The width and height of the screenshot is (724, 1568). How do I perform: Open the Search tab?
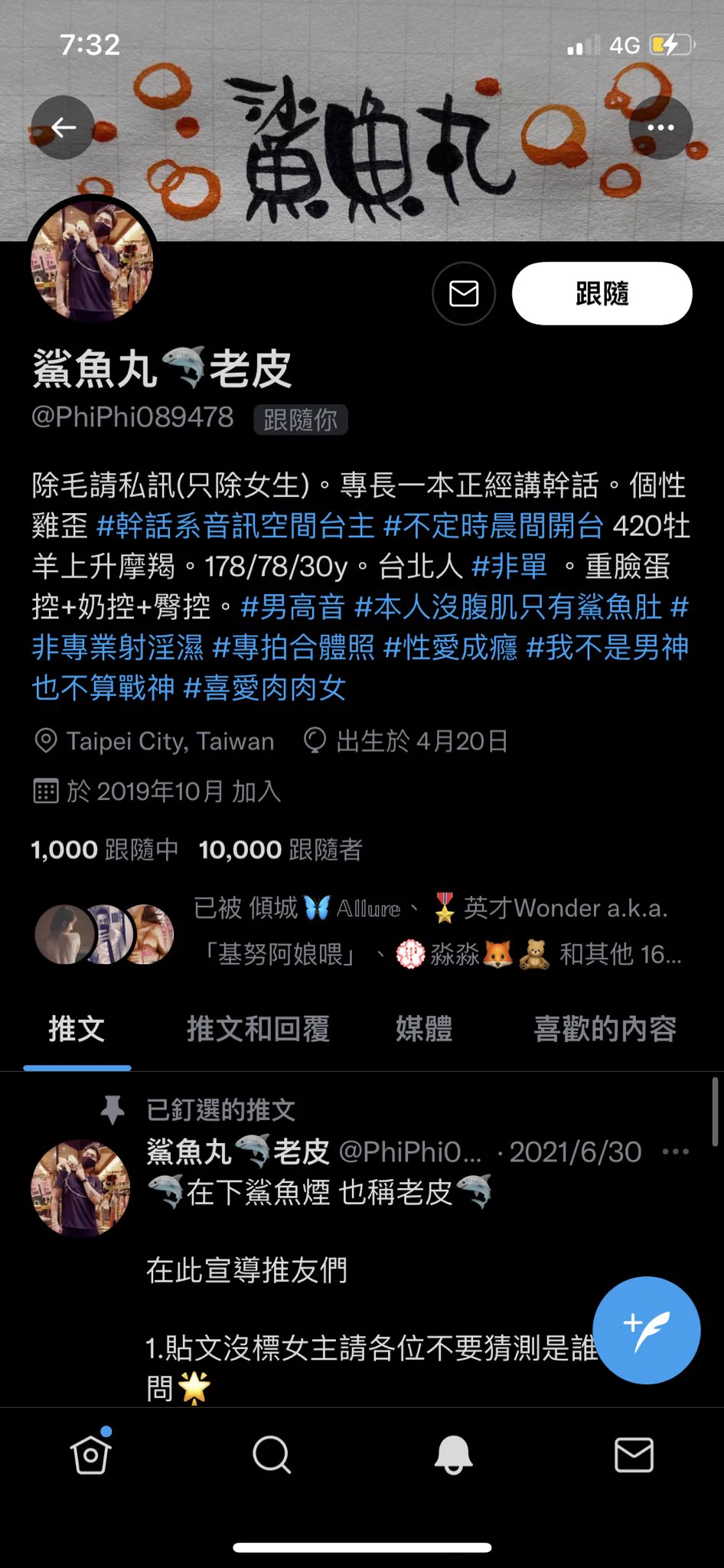pos(272,1454)
